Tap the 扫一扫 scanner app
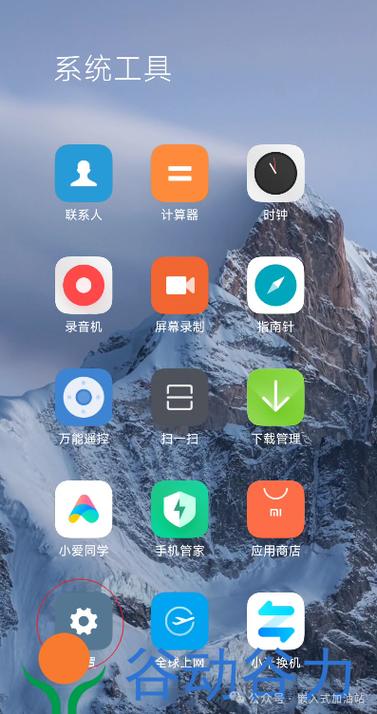The height and width of the screenshot is (714, 377). [179, 397]
